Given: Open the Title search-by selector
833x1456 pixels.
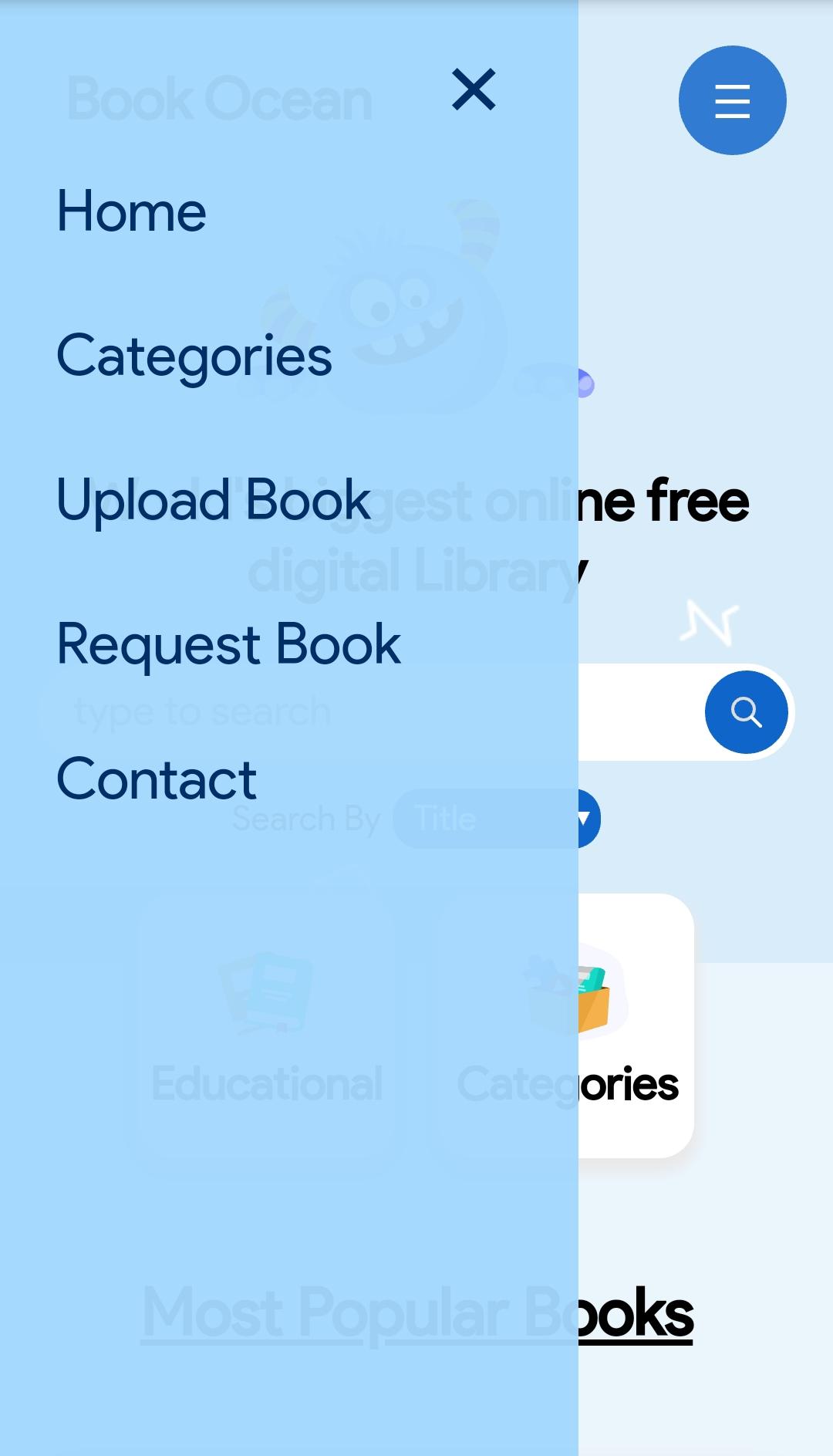Looking at the screenshot, I should [445, 819].
